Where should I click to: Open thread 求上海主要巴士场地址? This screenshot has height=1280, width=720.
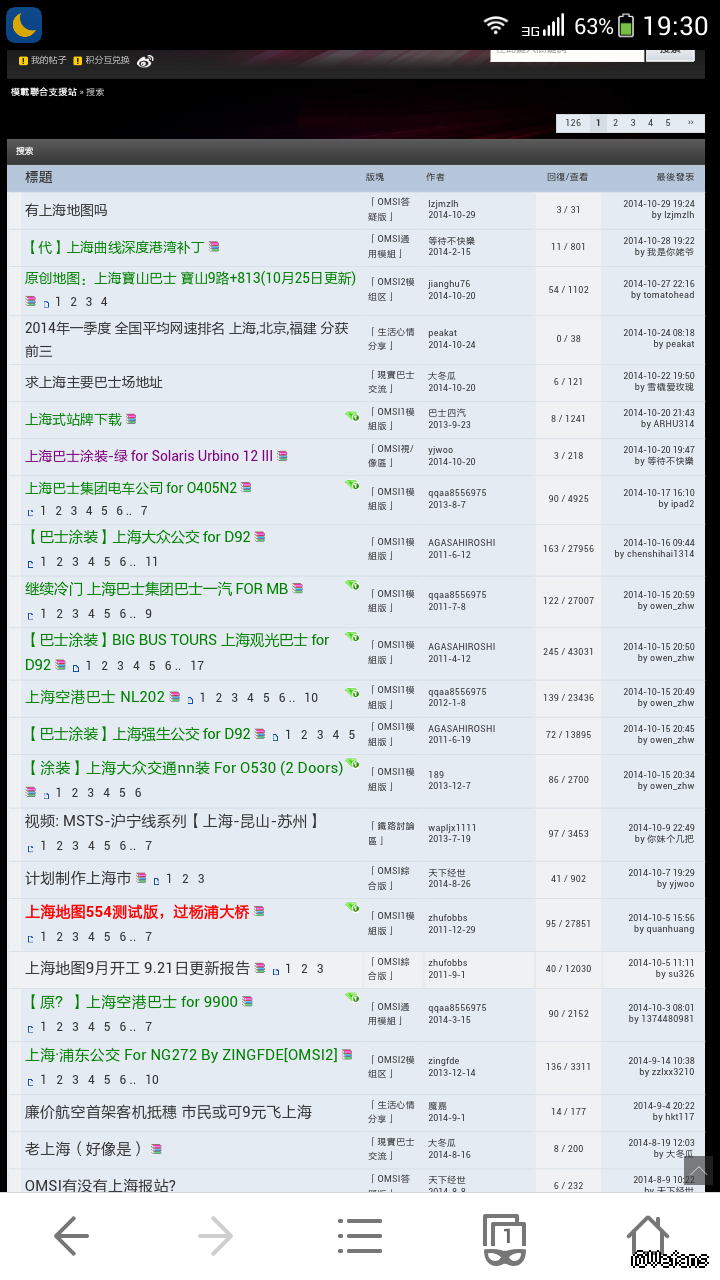point(93,382)
